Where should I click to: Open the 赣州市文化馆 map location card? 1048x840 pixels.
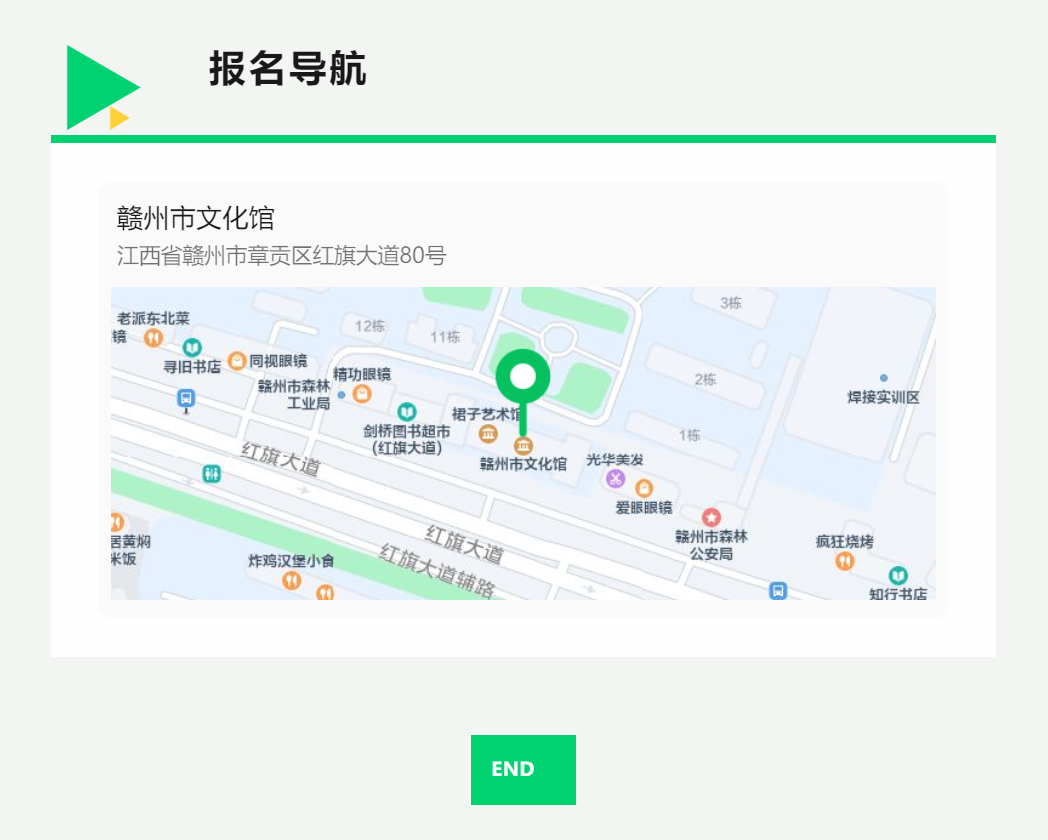522,400
